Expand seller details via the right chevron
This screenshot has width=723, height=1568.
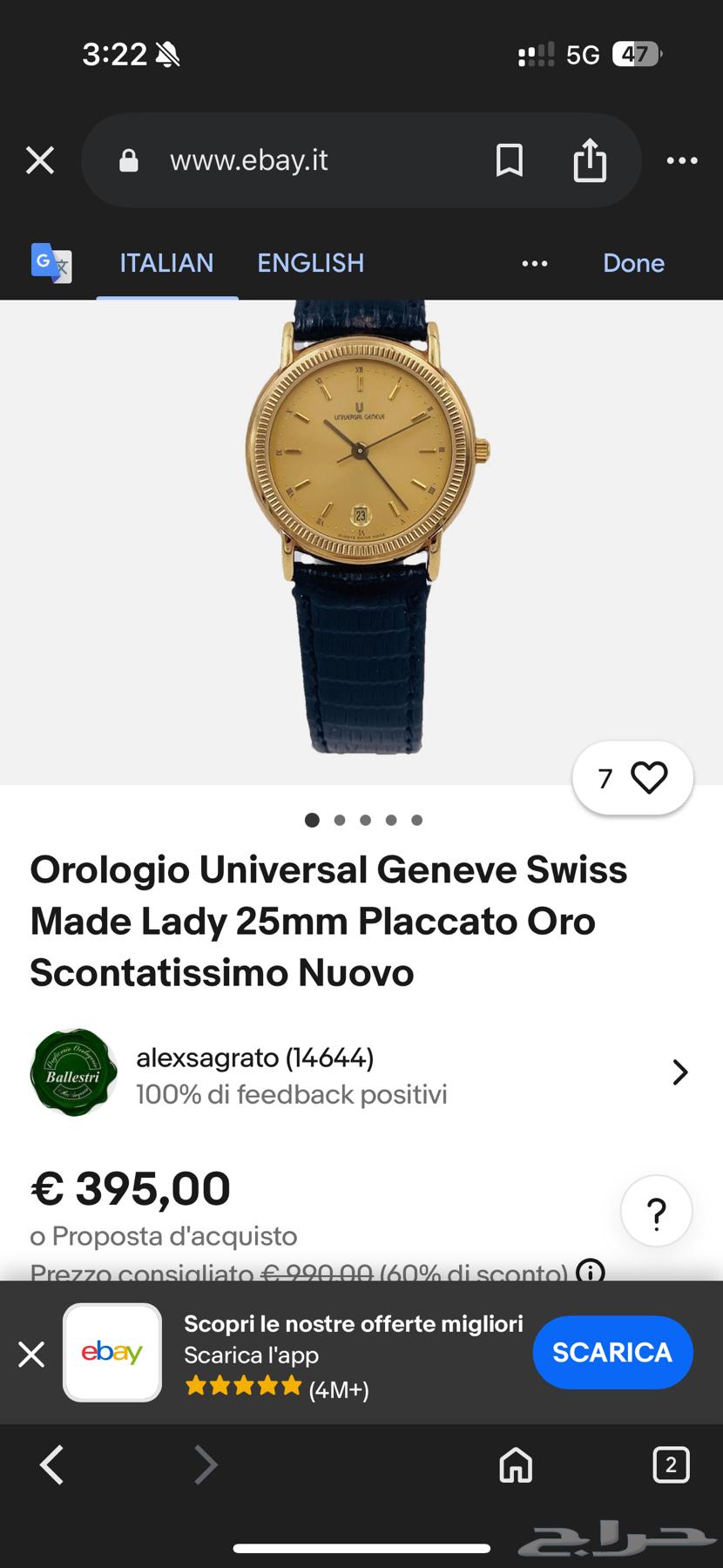click(x=680, y=1072)
